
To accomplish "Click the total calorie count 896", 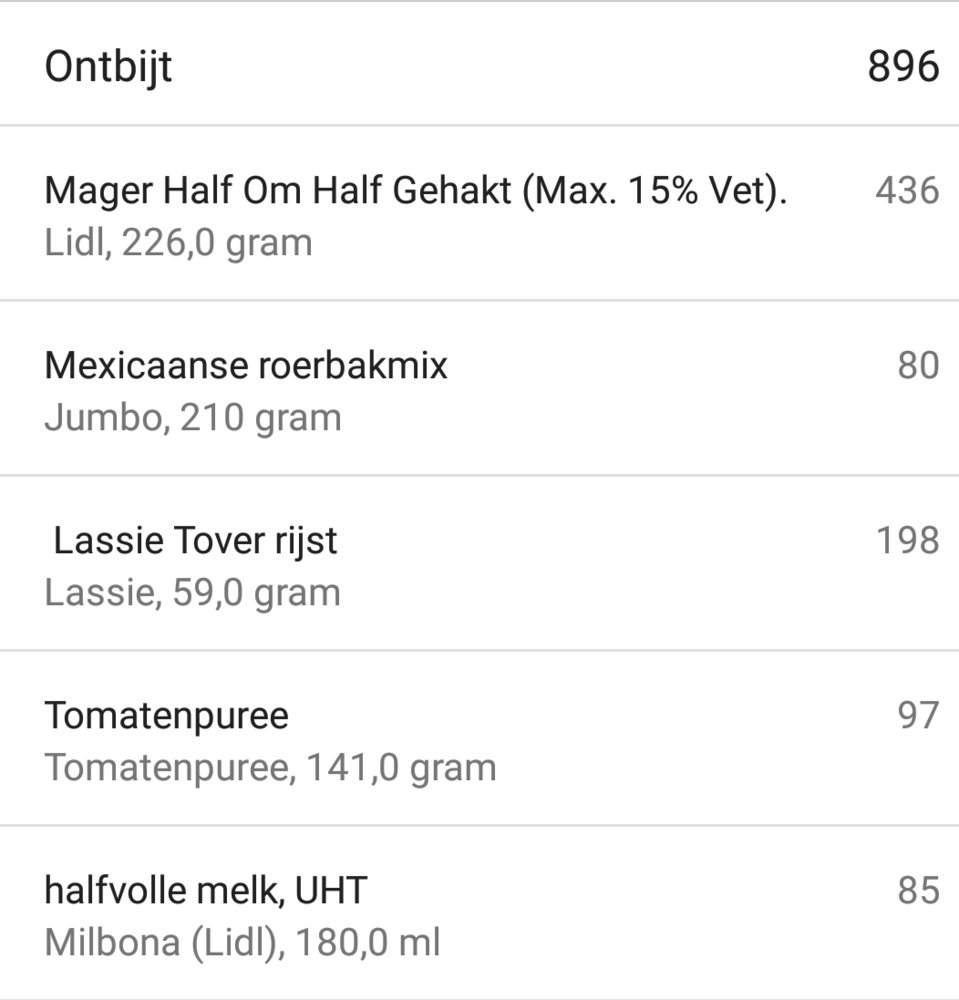I will pos(901,67).
